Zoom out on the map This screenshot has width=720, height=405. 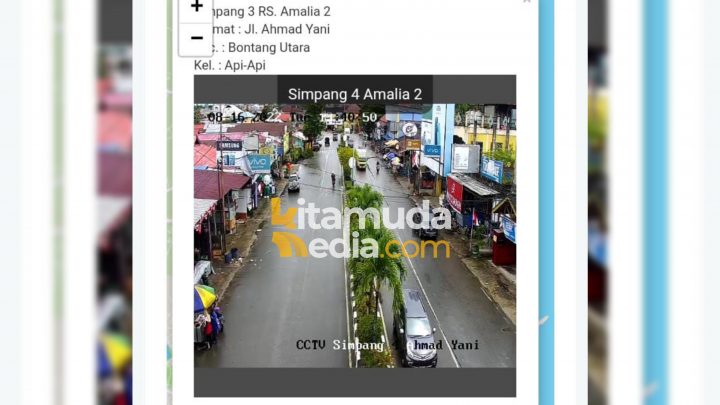tap(196, 38)
